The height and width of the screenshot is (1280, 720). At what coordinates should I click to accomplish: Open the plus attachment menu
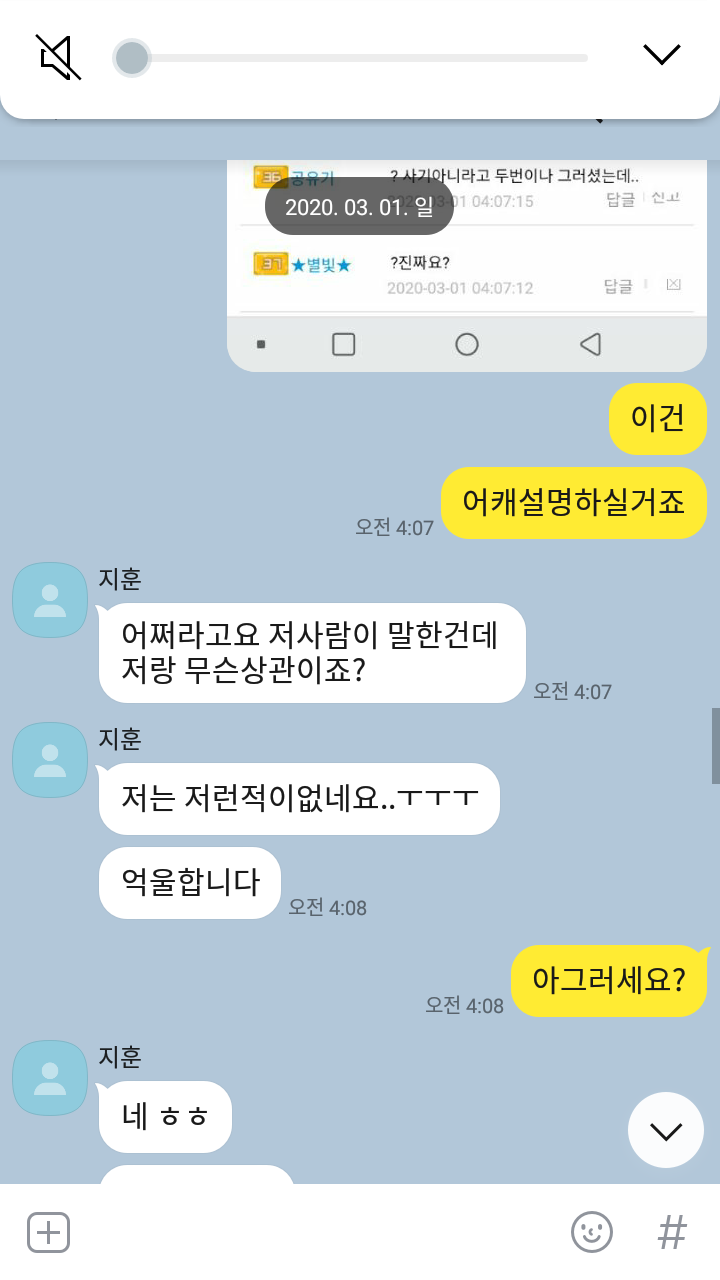[48, 1232]
